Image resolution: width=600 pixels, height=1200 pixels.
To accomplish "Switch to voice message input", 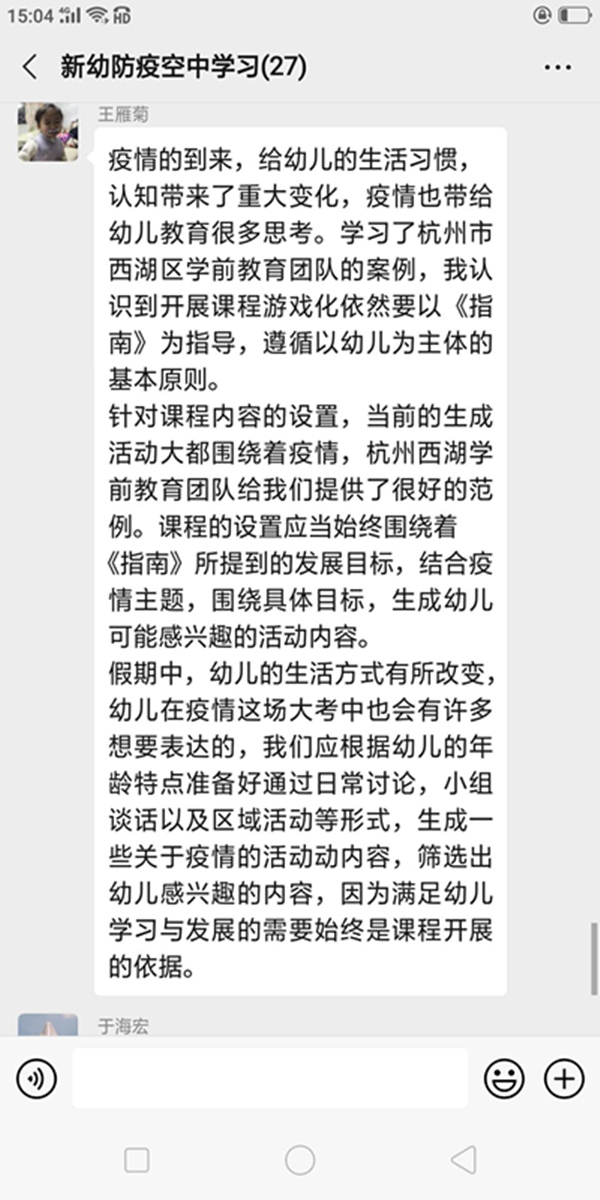I will 36,1078.
